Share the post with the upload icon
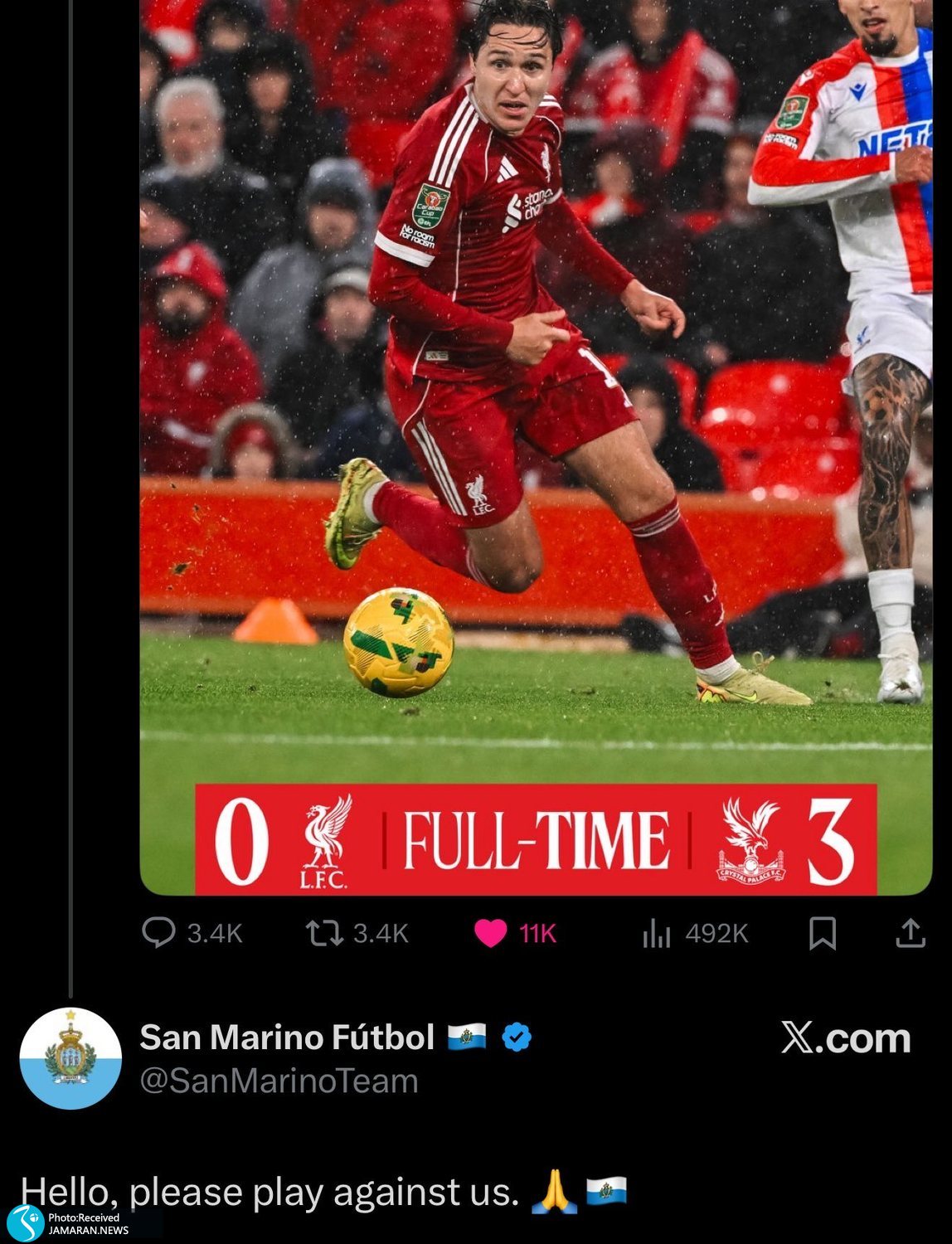Viewport: 952px width, 1244px height. [x=910, y=932]
